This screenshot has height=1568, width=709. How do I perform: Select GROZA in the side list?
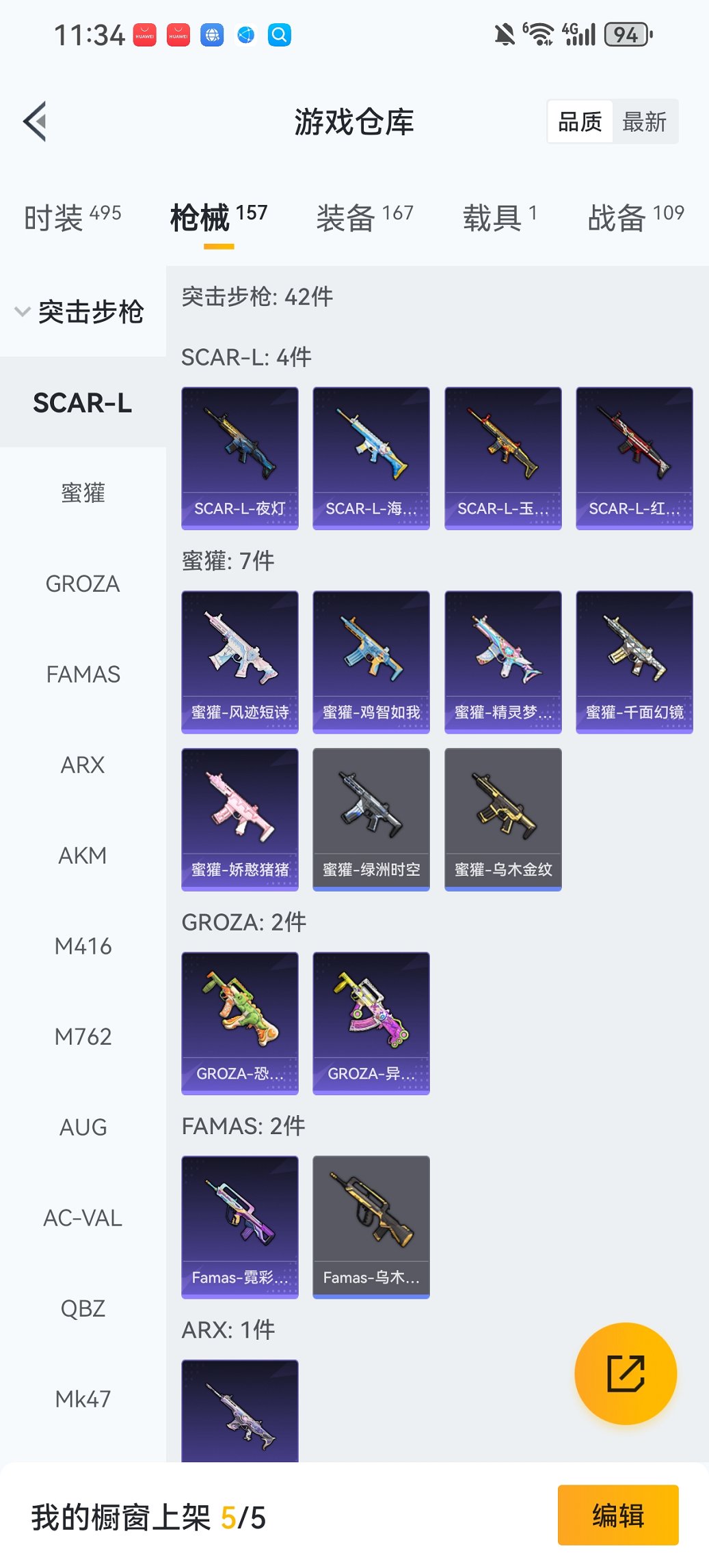click(x=83, y=583)
